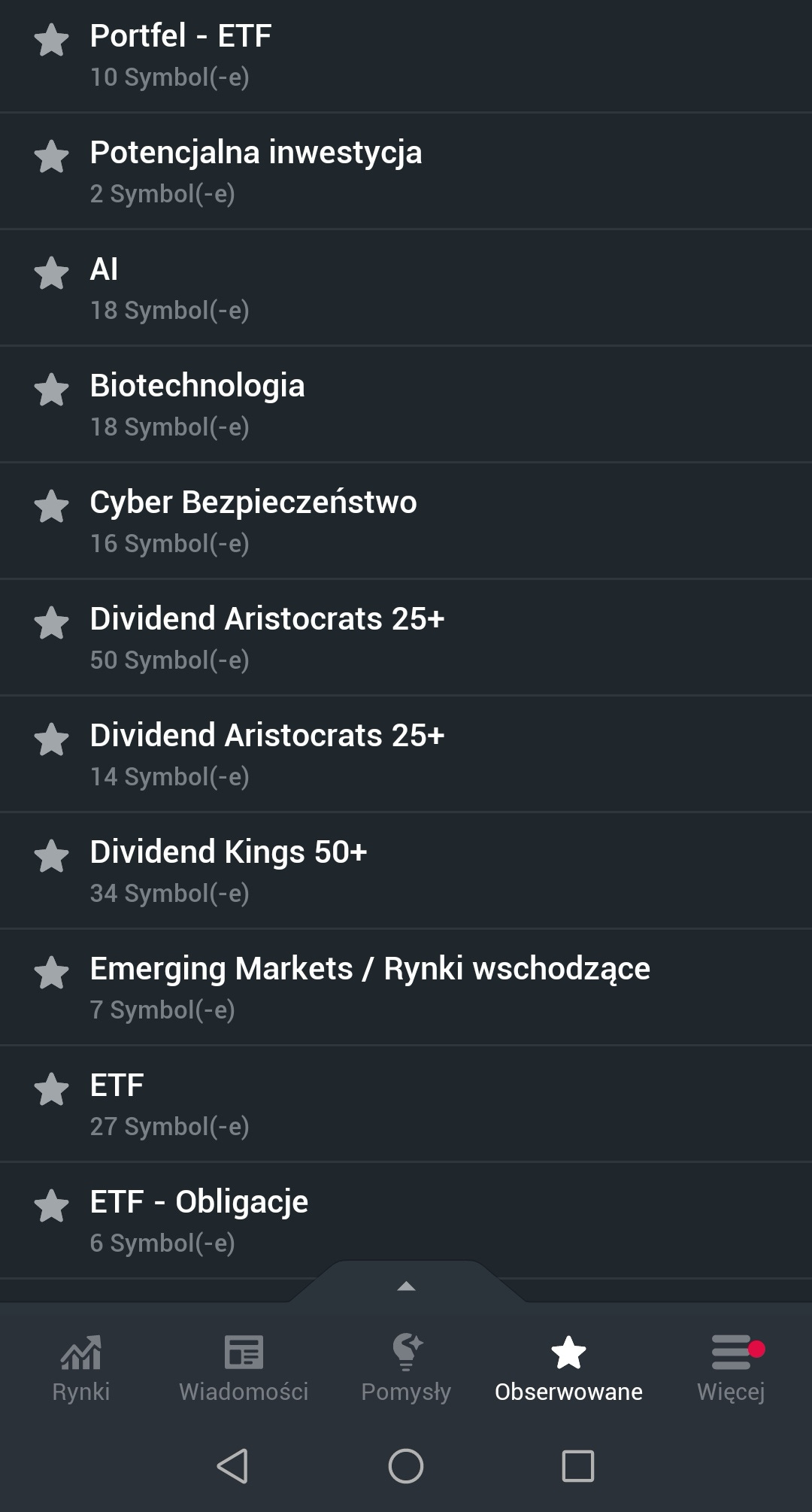The width and height of the screenshot is (812, 1512).
Task: Go to the Pomysły tab
Action: click(x=406, y=1369)
